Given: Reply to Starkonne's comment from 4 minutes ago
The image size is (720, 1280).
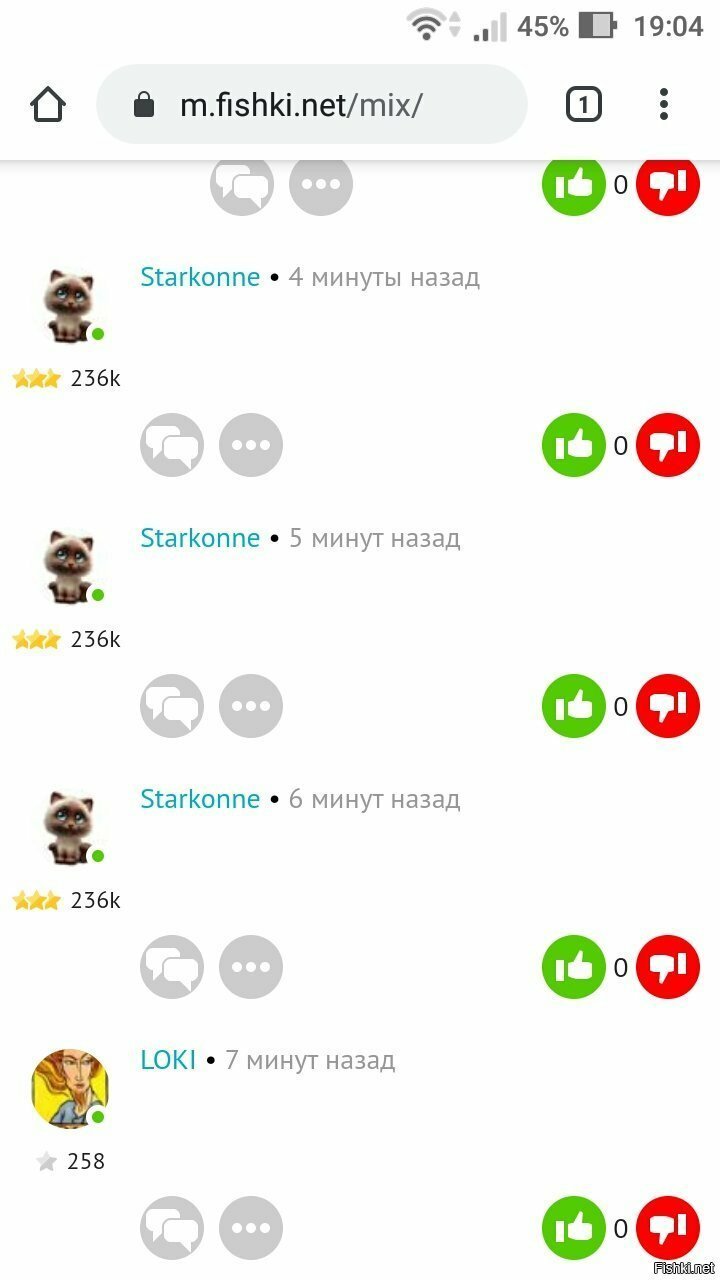Looking at the screenshot, I should [x=172, y=445].
